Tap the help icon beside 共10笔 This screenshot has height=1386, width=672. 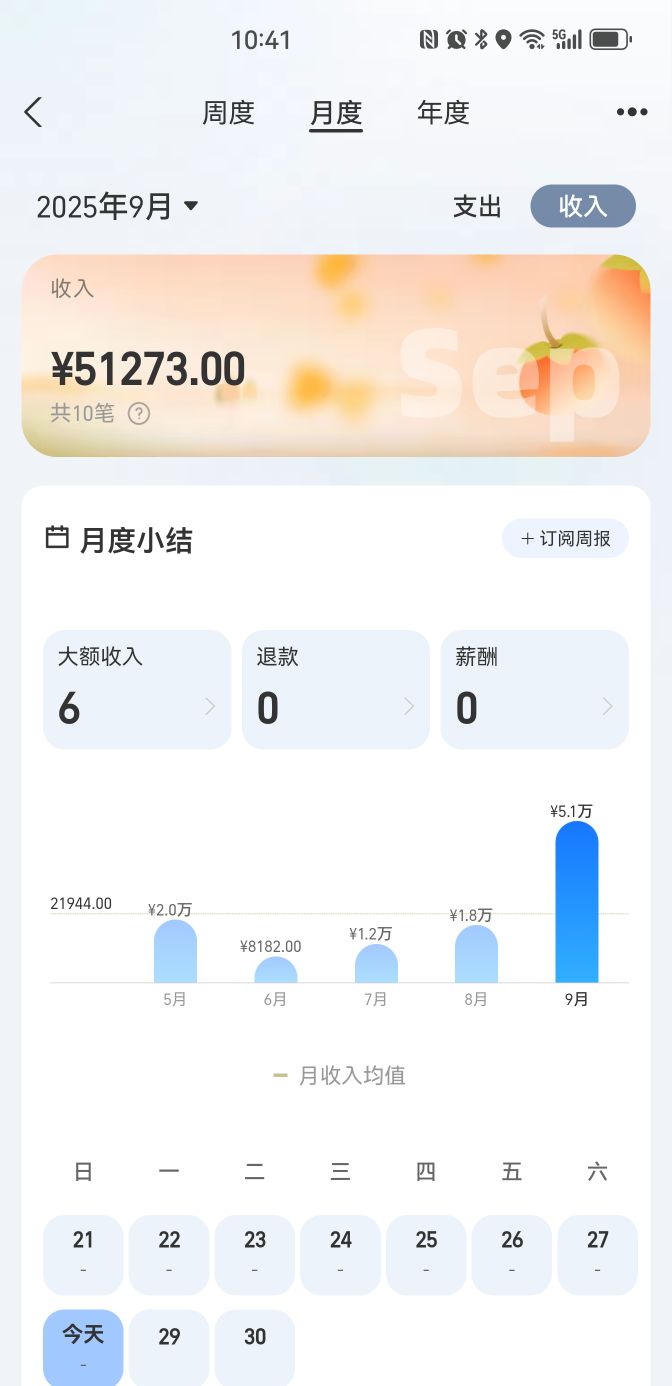139,413
